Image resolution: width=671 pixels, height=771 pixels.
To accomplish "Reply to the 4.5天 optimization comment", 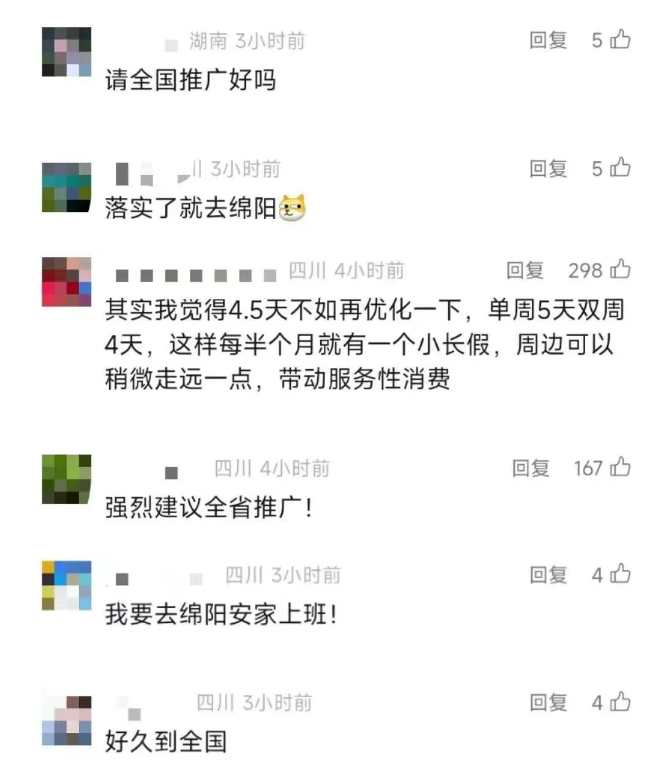I will coord(525,270).
